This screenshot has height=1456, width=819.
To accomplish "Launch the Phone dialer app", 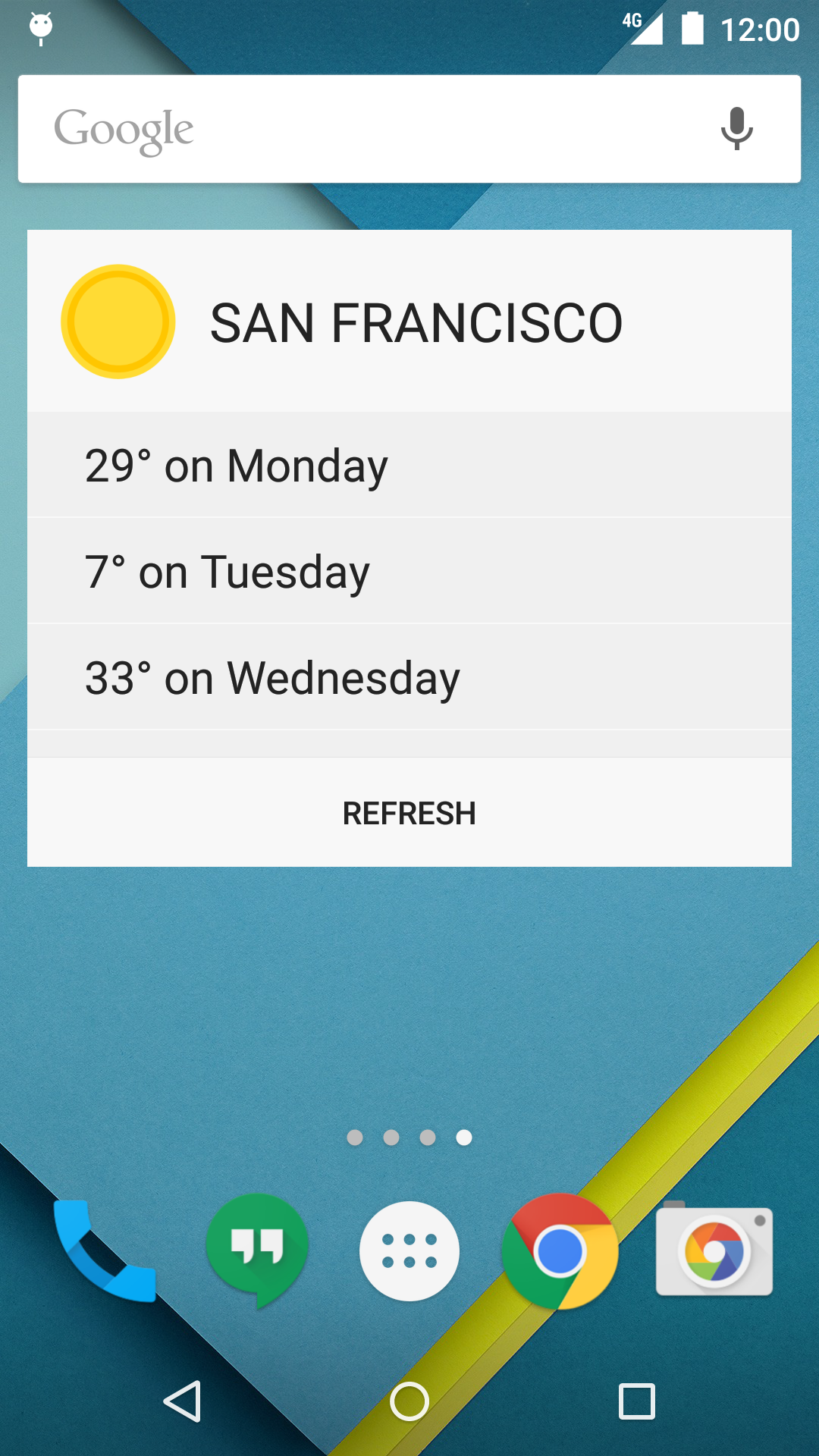I will 105,1251.
